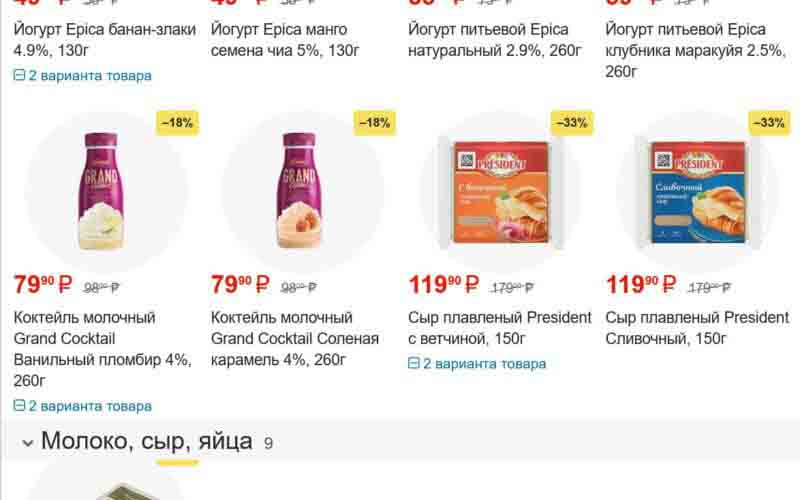Open Йогурт Epica манго семена чиа
The height and width of the screenshot is (500, 800).
[x=286, y=40]
